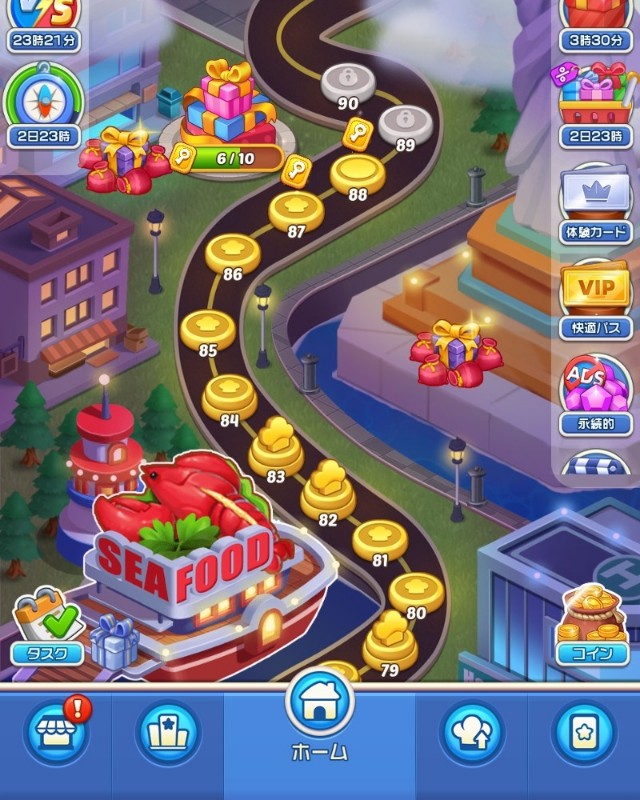This screenshot has width=640, height=800.
Task: Open the shop tab with the alert badge
Action: click(56, 732)
